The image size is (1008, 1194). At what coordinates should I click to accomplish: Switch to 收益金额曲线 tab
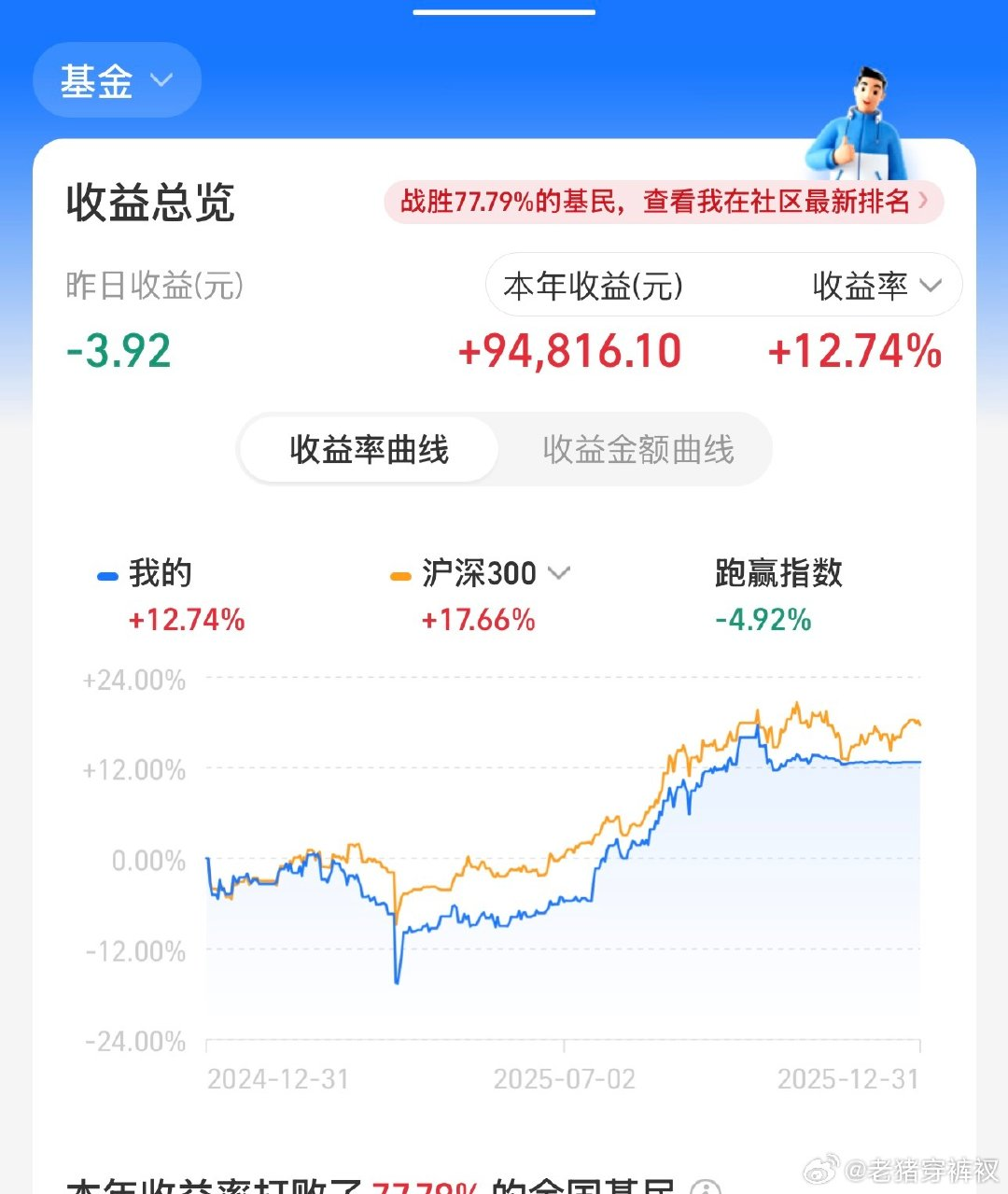[x=638, y=450]
